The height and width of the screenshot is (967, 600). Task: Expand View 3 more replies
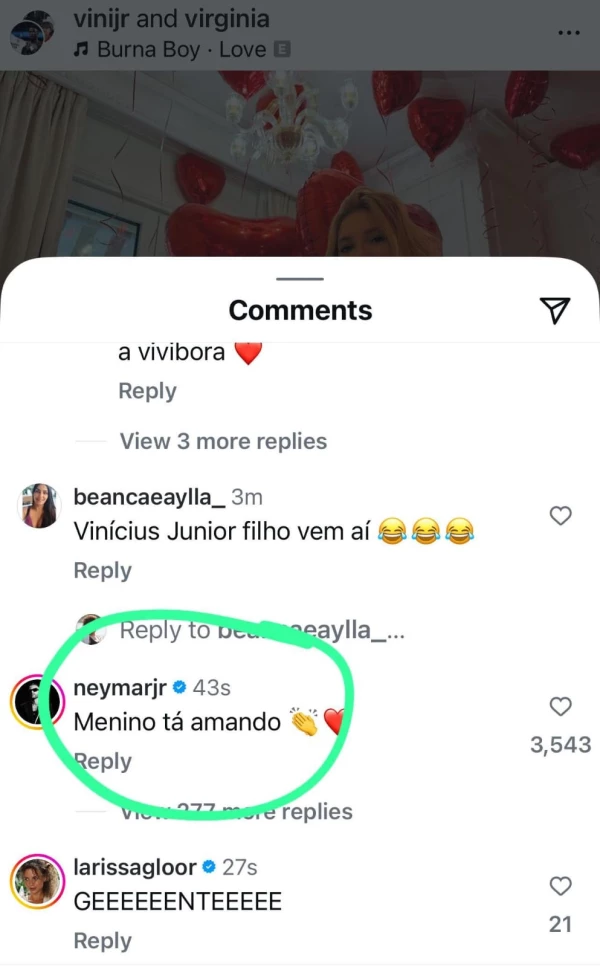pos(222,441)
